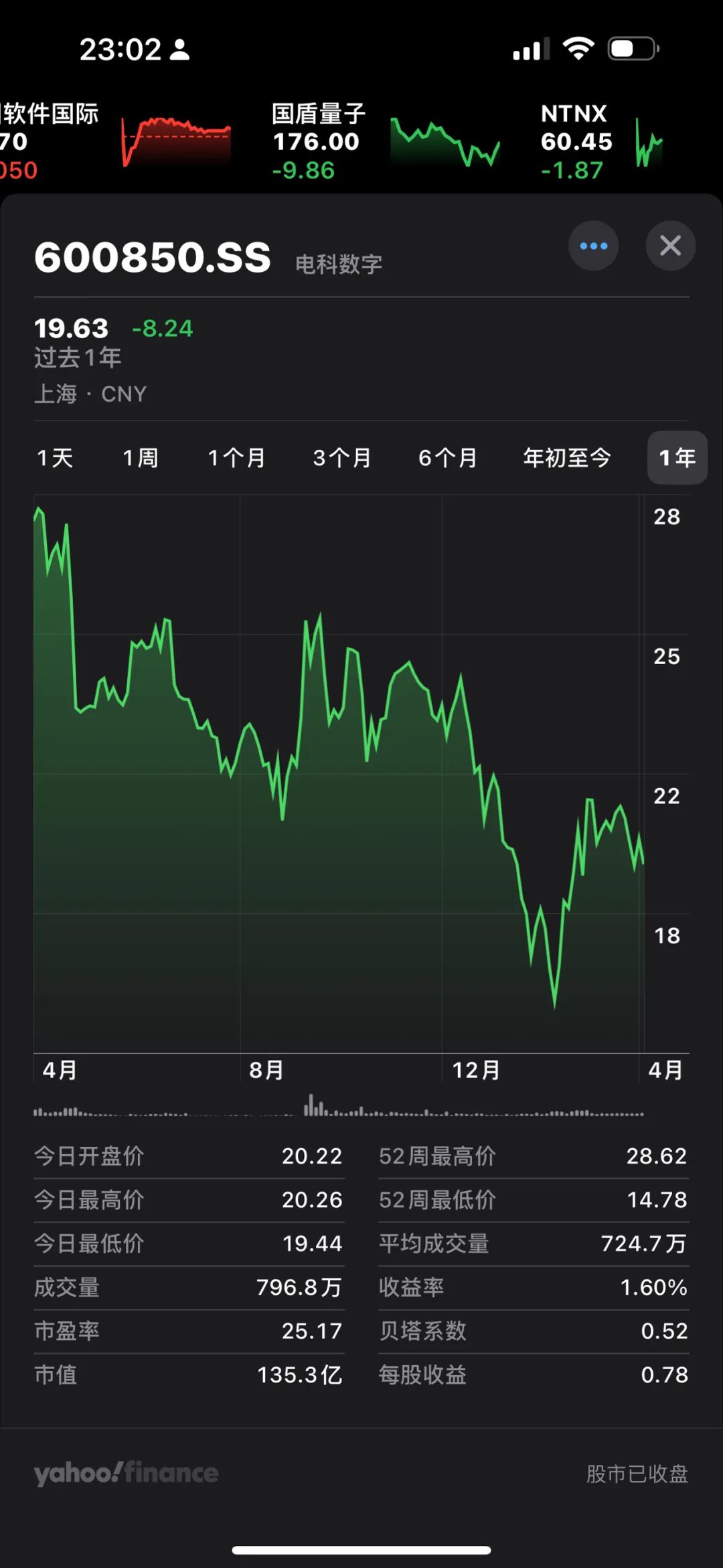
Task: Open Yahoo Finance link
Action: click(127, 1473)
